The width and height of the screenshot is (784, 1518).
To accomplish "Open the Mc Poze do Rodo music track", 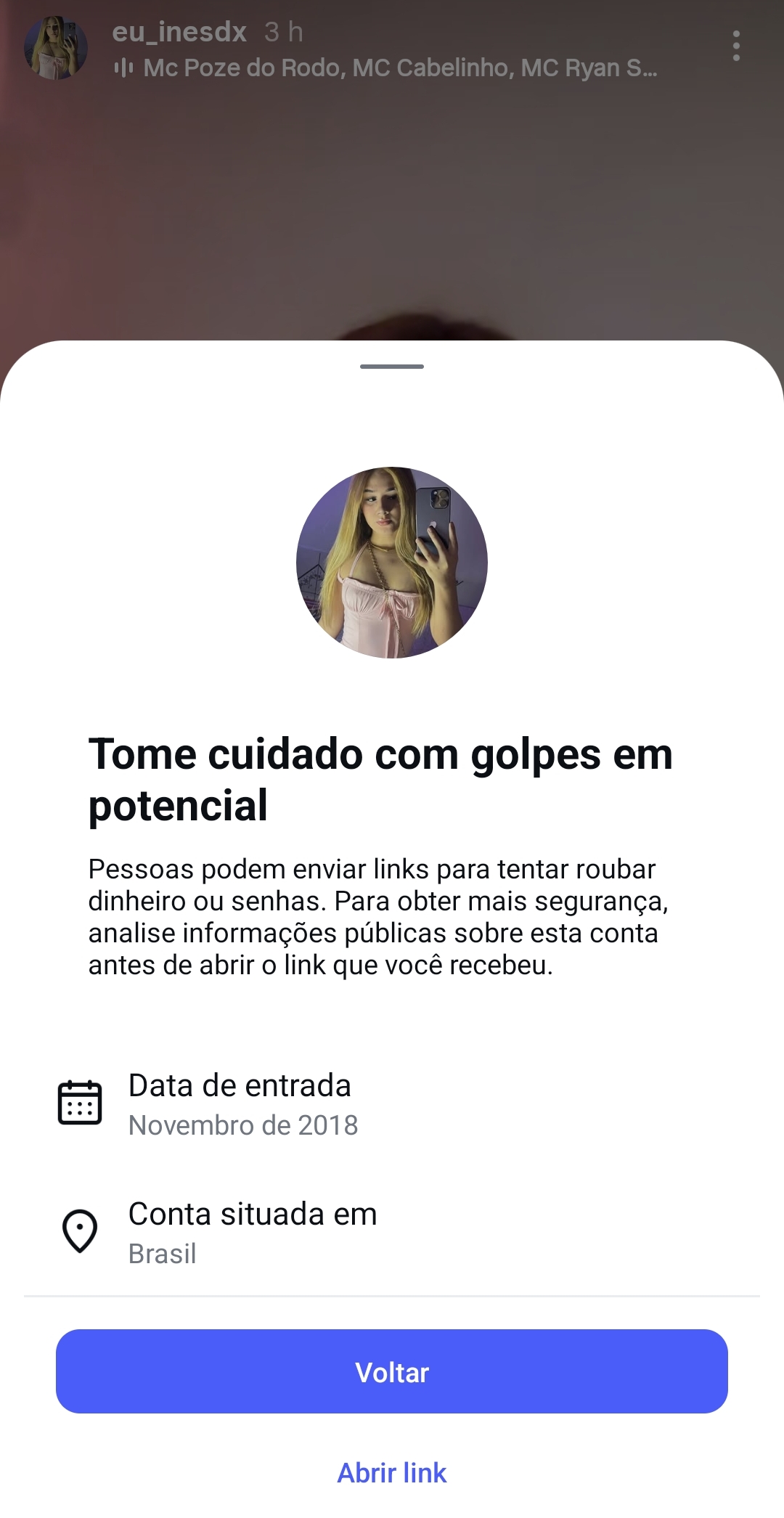I will 399,68.
